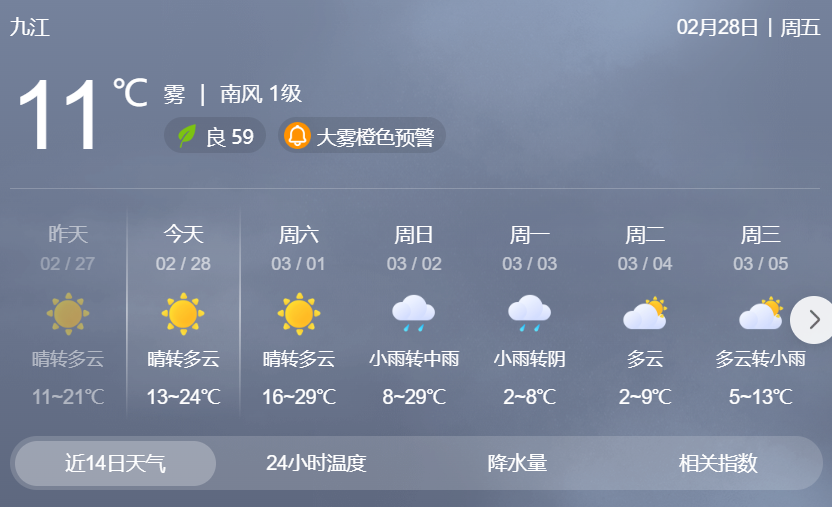Select the 今天 02/28 forecast
832x507 pixels.
(x=183, y=315)
